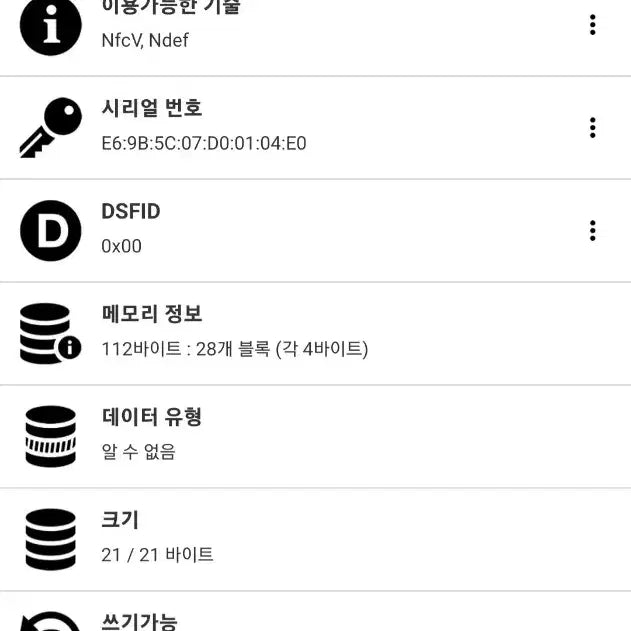Select the DSFID row
631x631 pixels.
(x=300, y=231)
